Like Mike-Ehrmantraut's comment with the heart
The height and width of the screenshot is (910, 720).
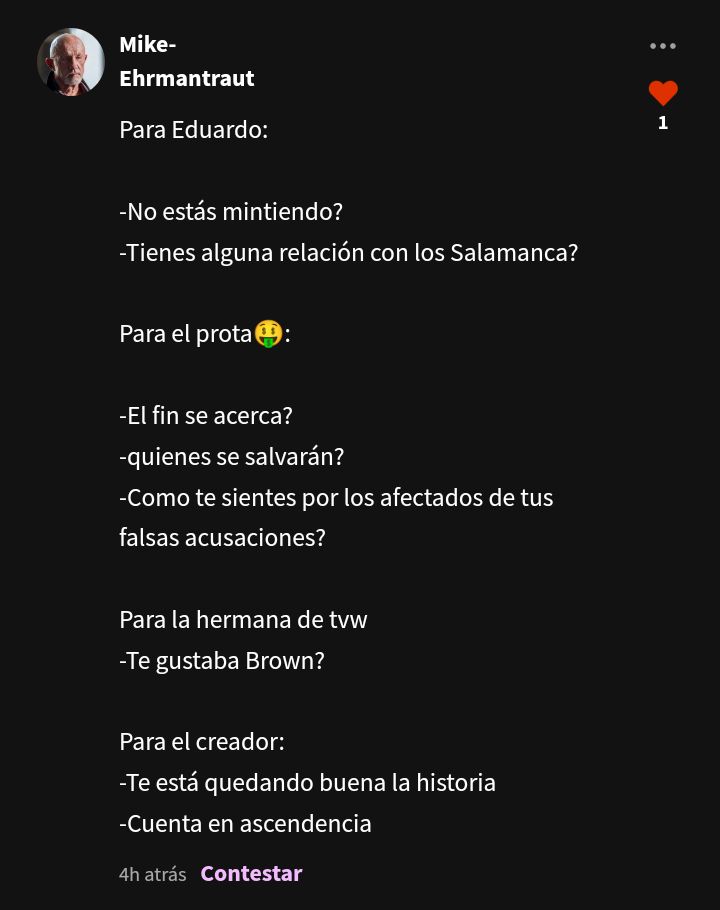point(662,93)
